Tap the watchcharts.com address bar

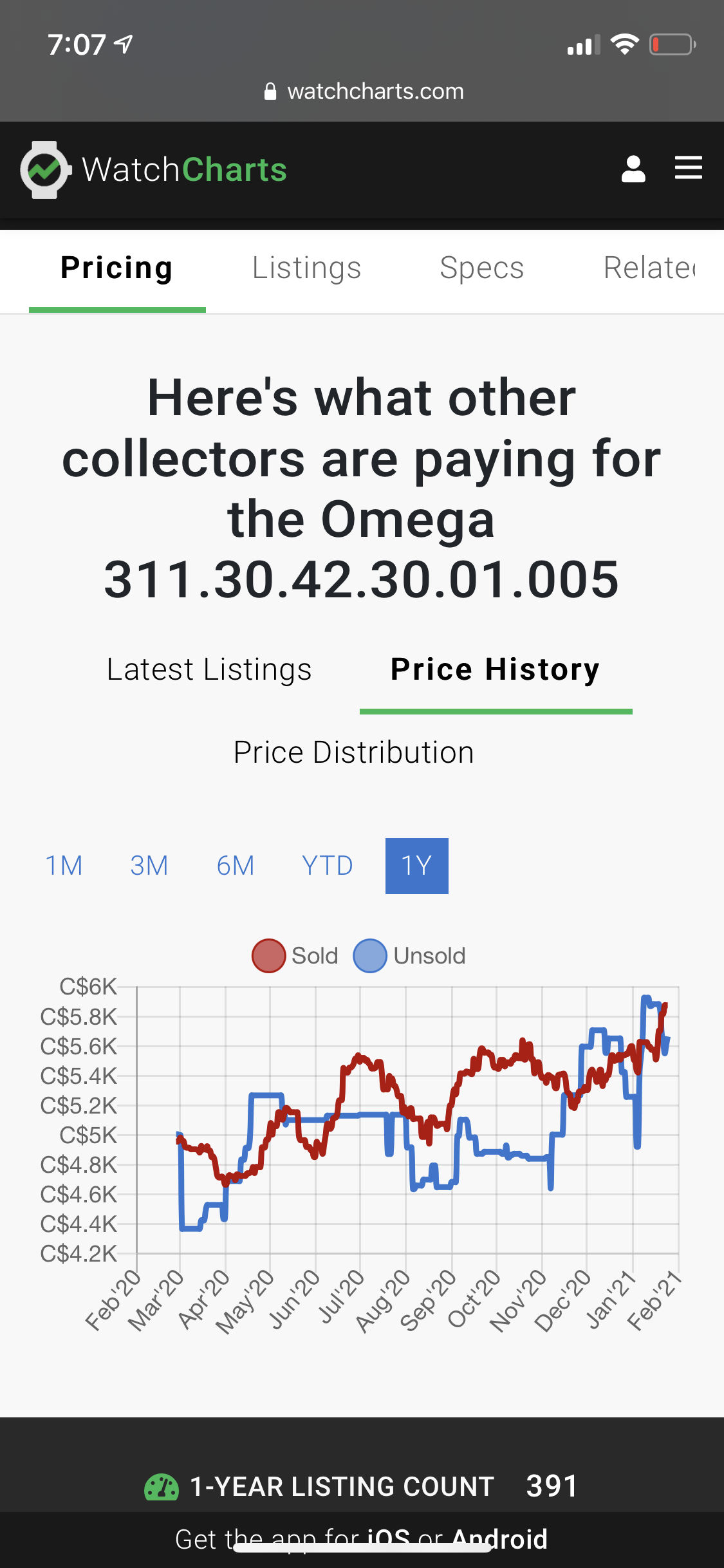[x=364, y=91]
